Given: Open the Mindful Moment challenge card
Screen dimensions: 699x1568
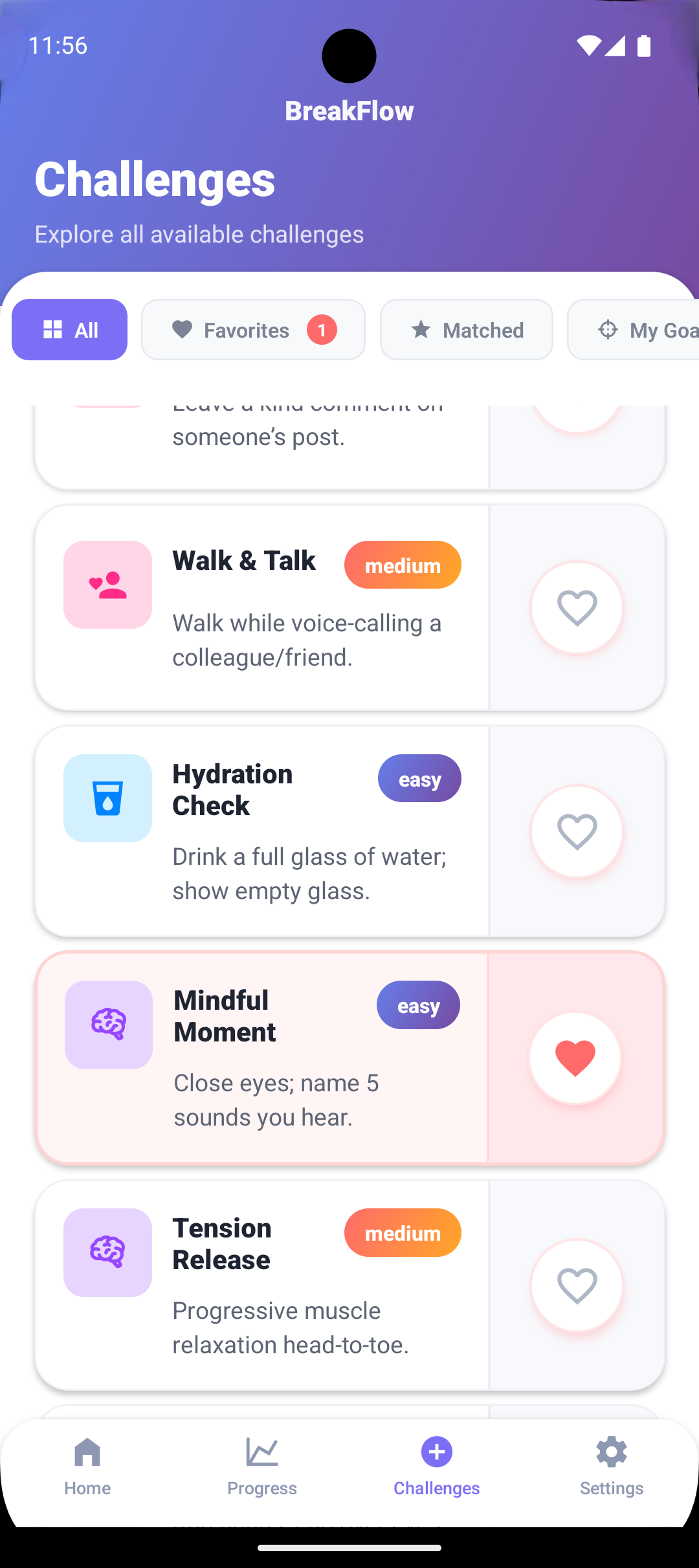Looking at the screenshot, I should [x=262, y=1058].
